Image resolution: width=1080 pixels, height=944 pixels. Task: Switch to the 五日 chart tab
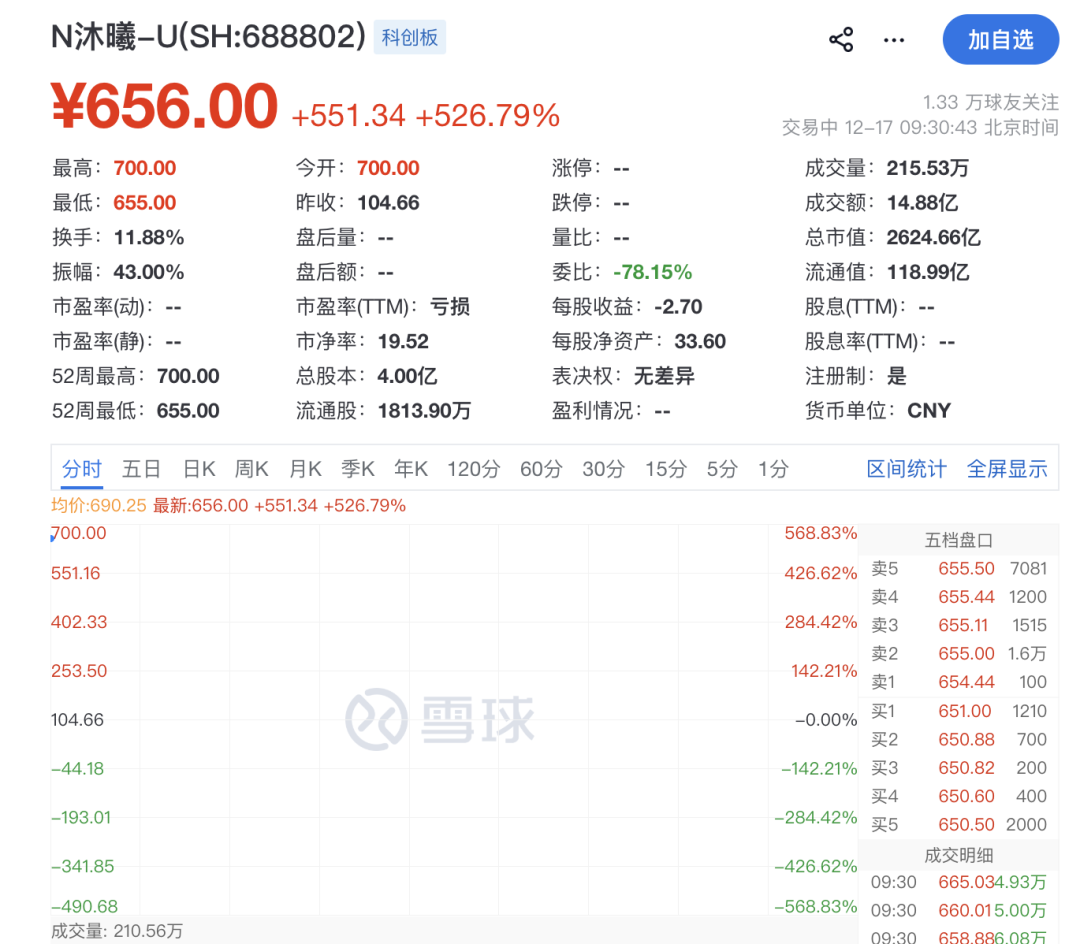coord(141,469)
